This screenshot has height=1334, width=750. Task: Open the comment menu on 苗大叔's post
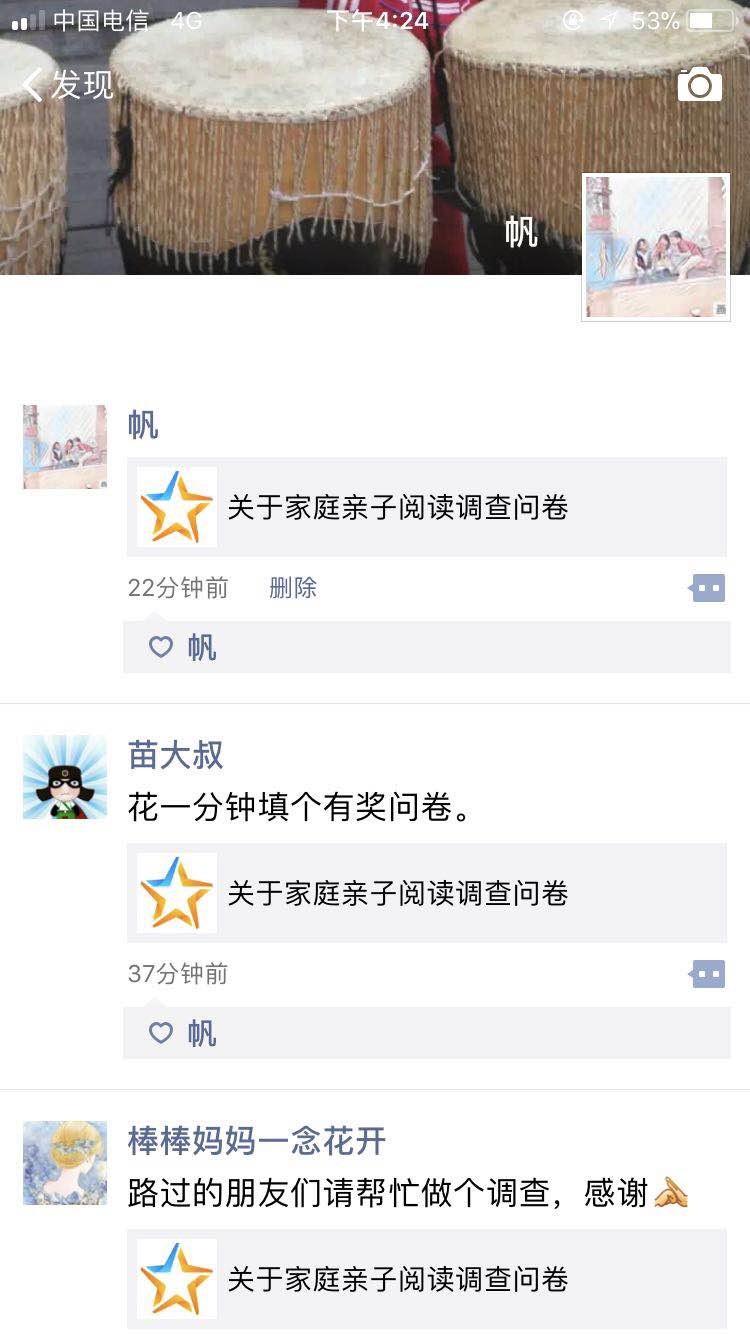coord(708,973)
